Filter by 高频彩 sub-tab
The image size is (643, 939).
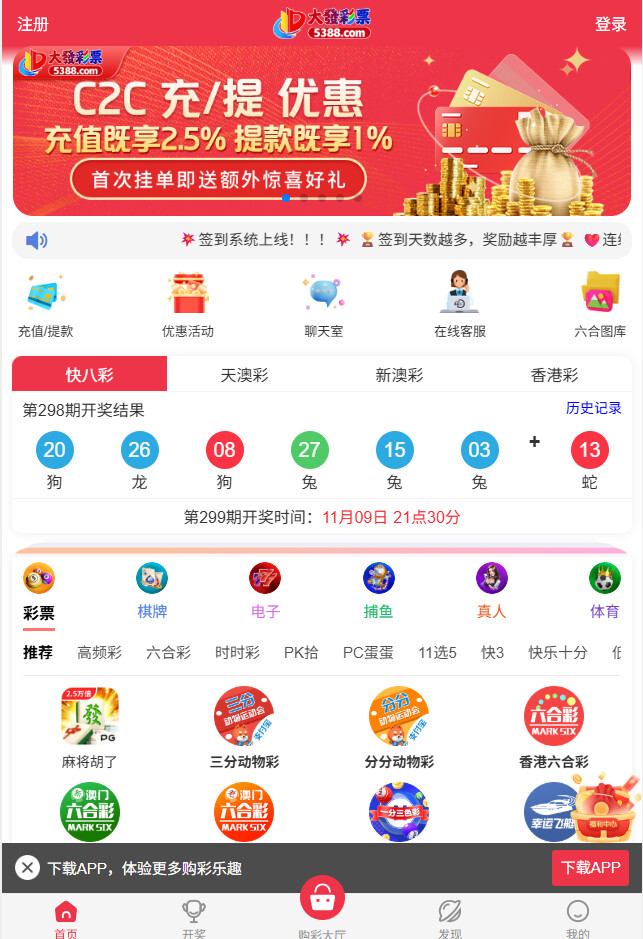pyautogui.click(x=99, y=652)
